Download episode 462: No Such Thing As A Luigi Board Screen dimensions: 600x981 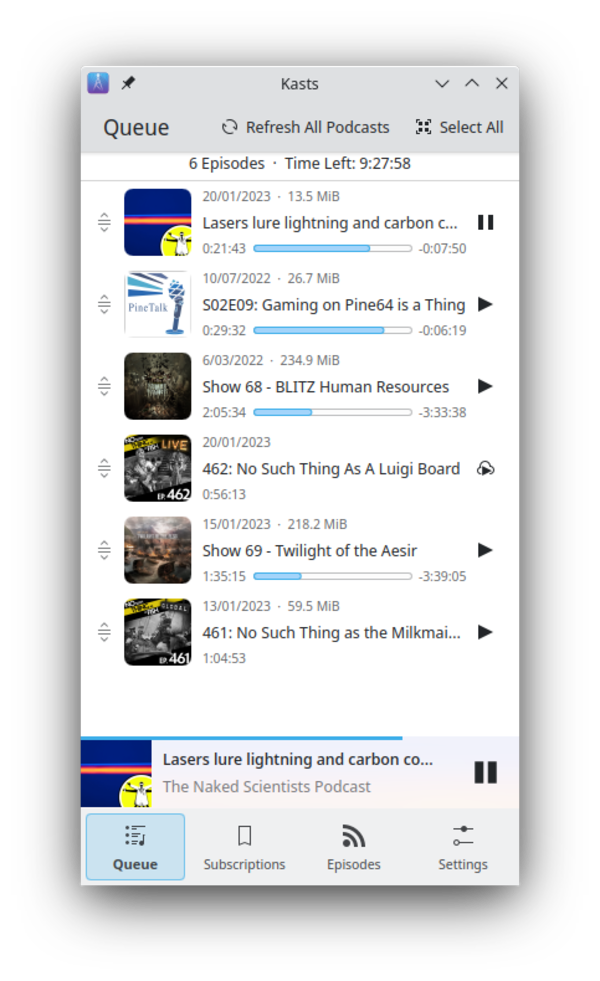(x=485, y=468)
